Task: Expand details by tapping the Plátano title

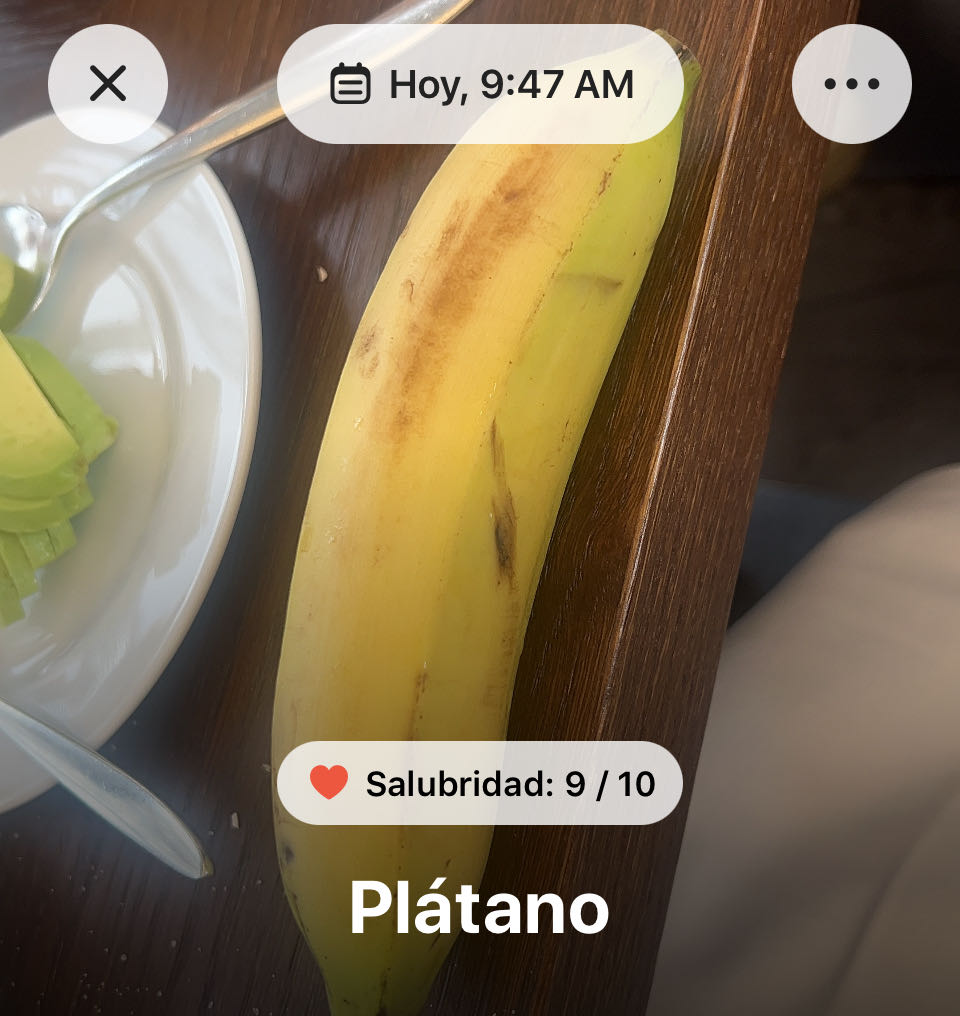Action: coord(480,910)
